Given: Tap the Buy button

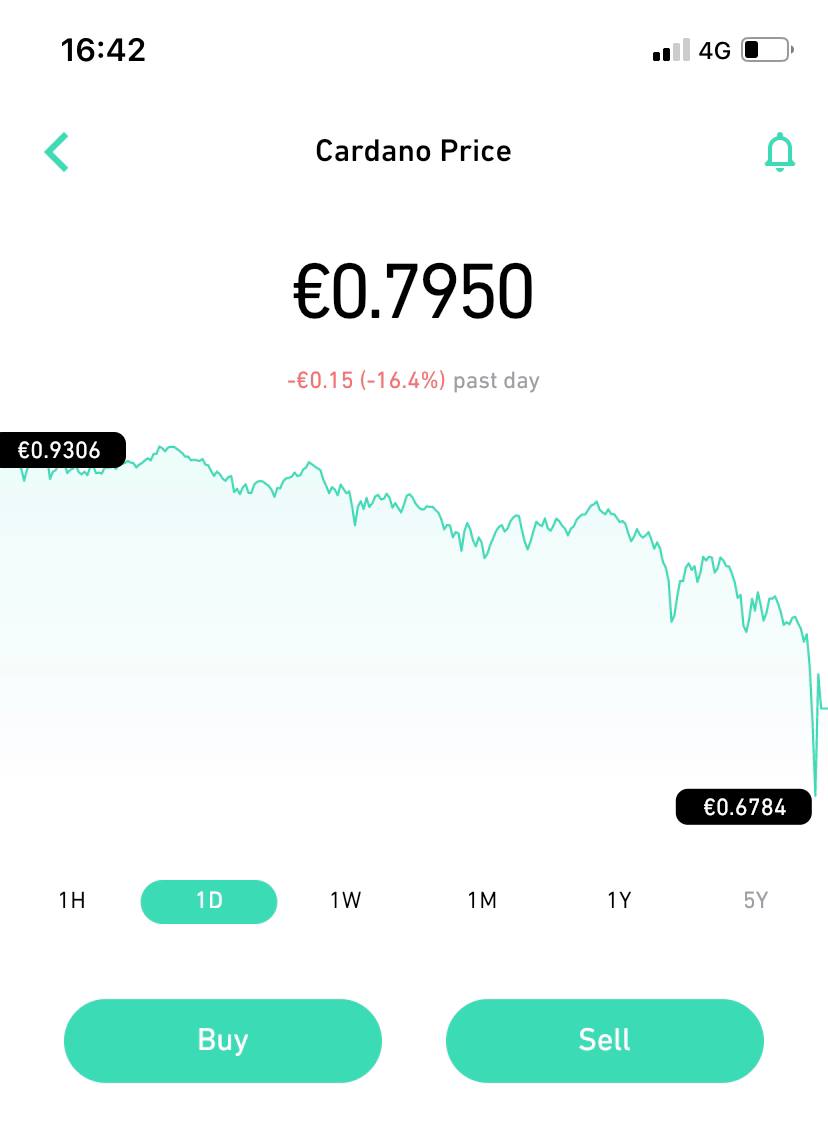Looking at the screenshot, I should [223, 1040].
